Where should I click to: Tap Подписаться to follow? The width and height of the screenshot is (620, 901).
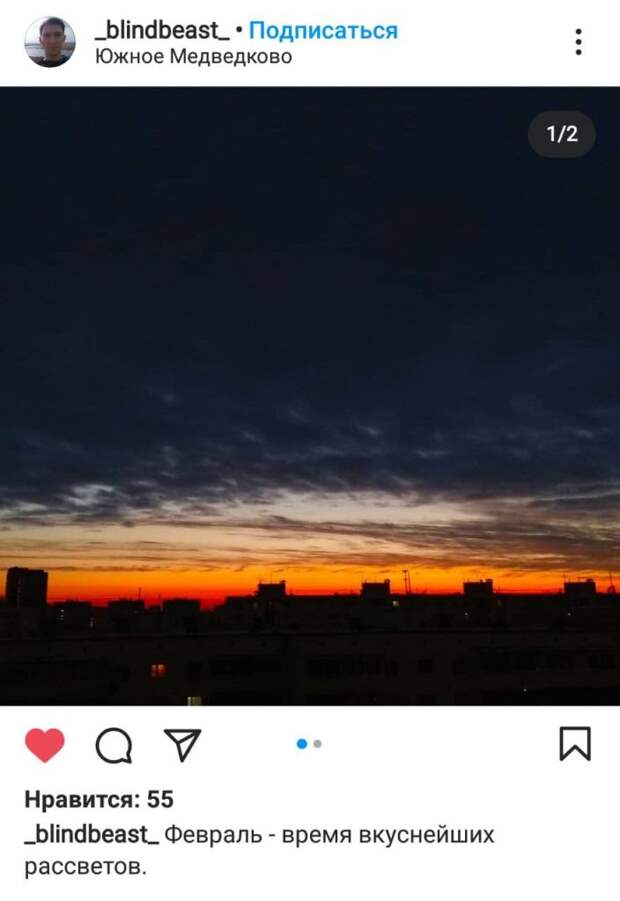pyautogui.click(x=323, y=30)
